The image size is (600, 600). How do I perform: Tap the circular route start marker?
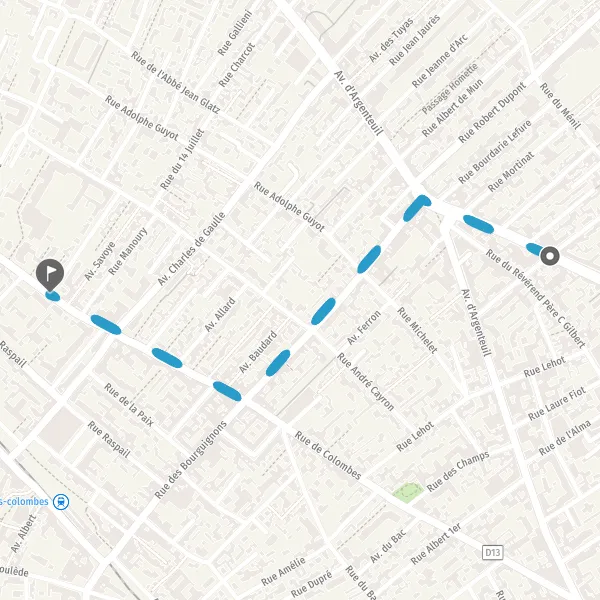[x=550, y=256]
